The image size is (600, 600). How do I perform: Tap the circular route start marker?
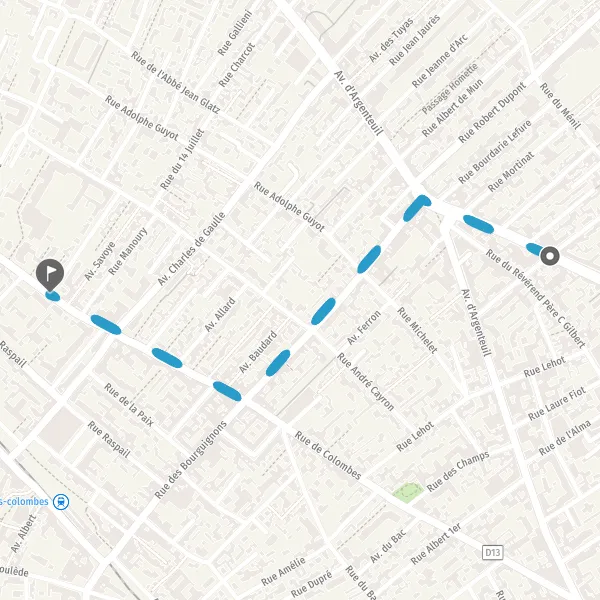[x=550, y=256]
